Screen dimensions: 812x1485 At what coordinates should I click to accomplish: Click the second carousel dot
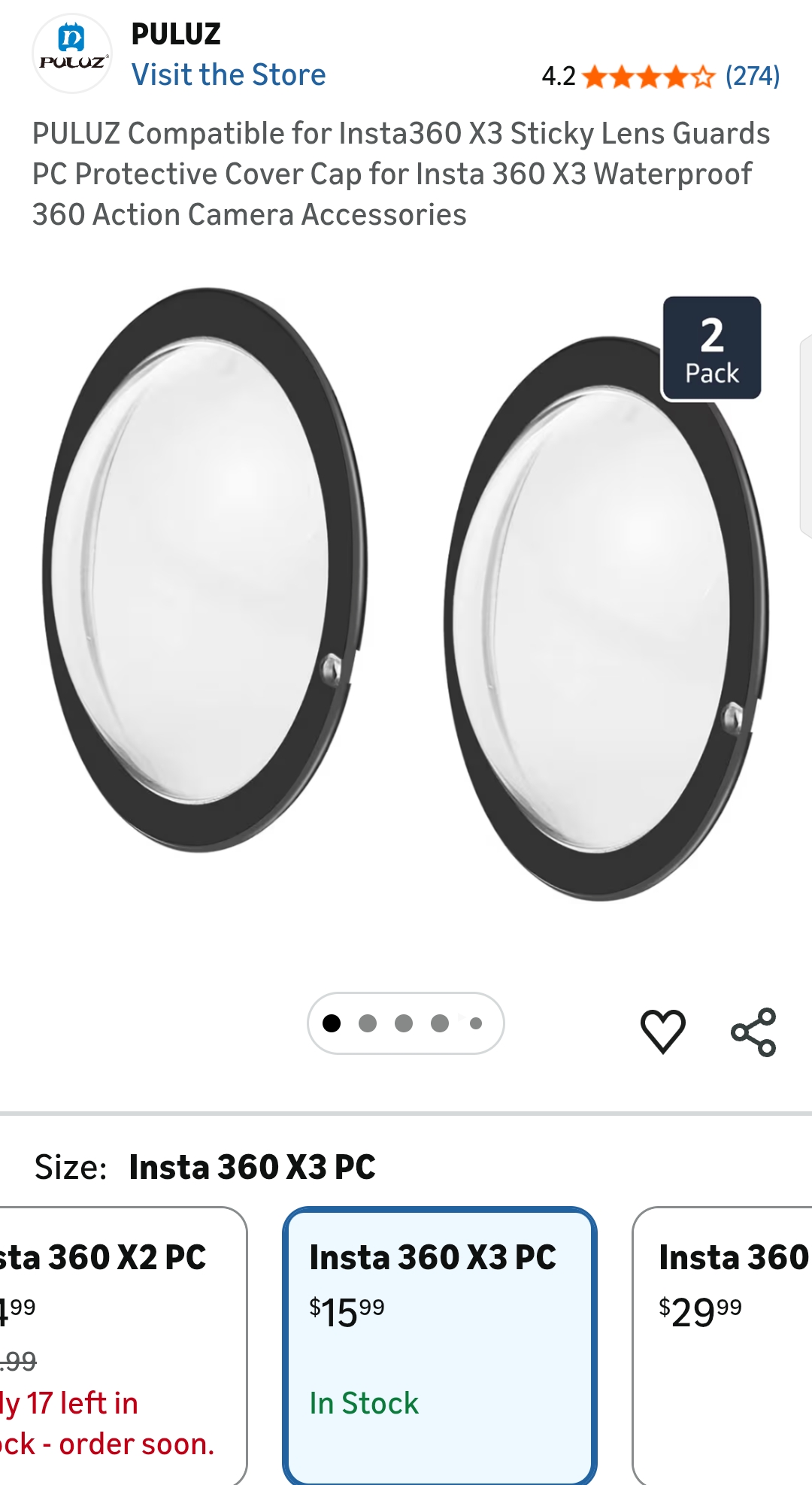coord(368,1022)
